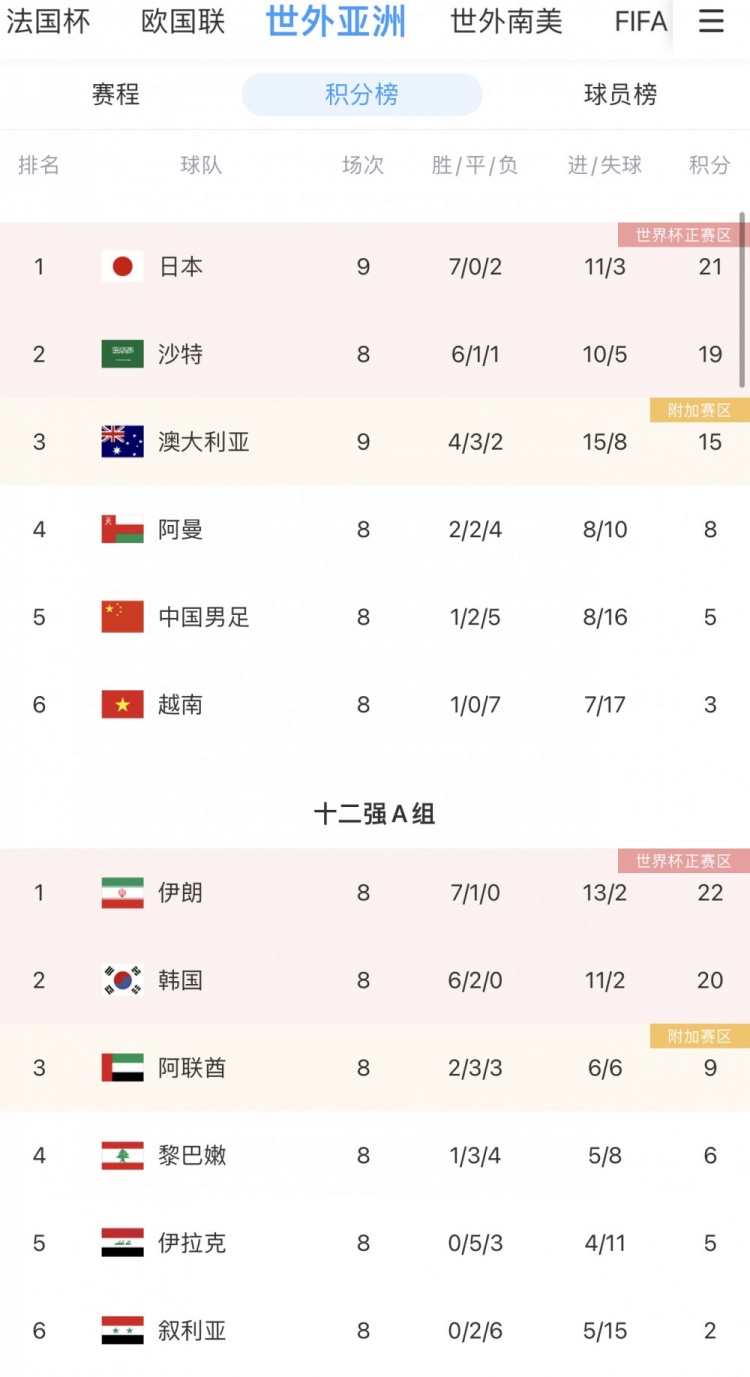The width and height of the screenshot is (750, 1377).
Task: Open the 阿曼 team row
Action: pyautogui.click(x=375, y=530)
